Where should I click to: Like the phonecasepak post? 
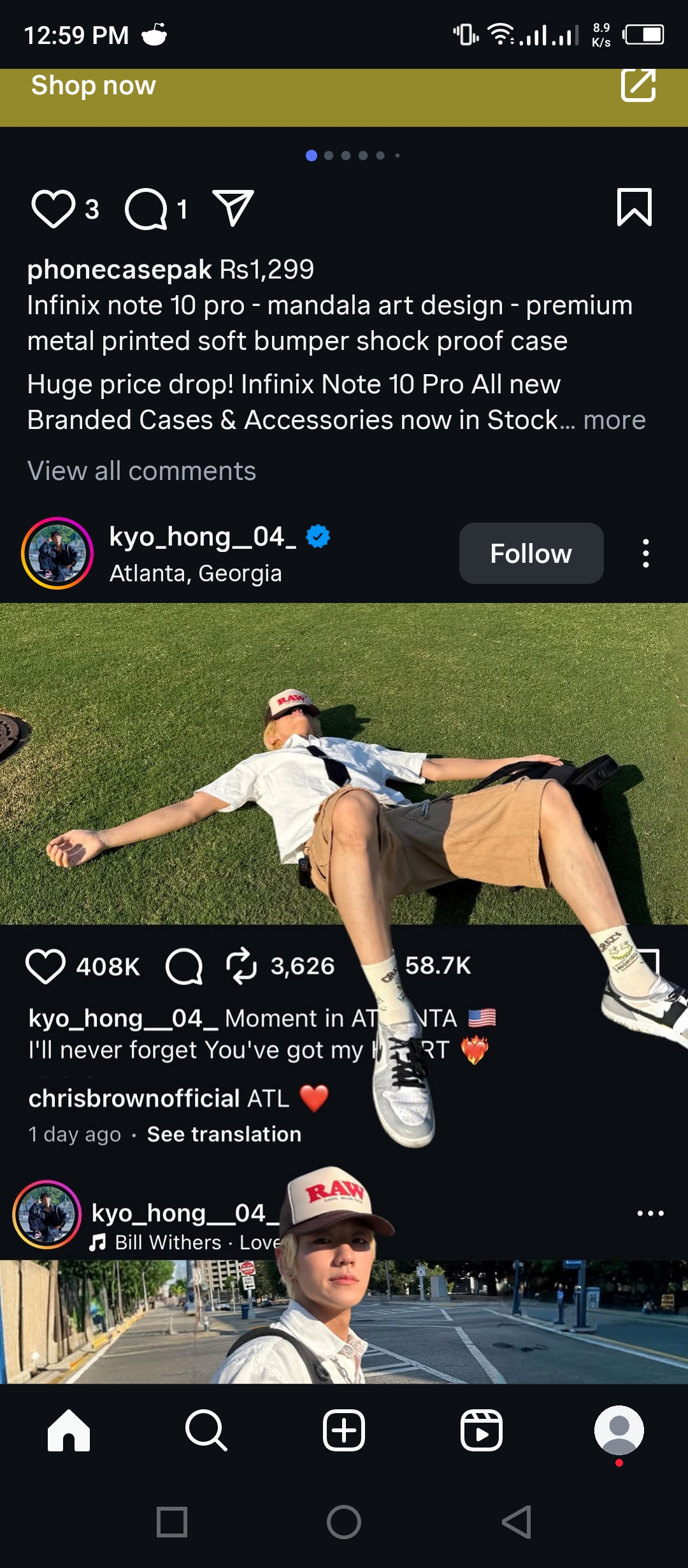point(53,209)
